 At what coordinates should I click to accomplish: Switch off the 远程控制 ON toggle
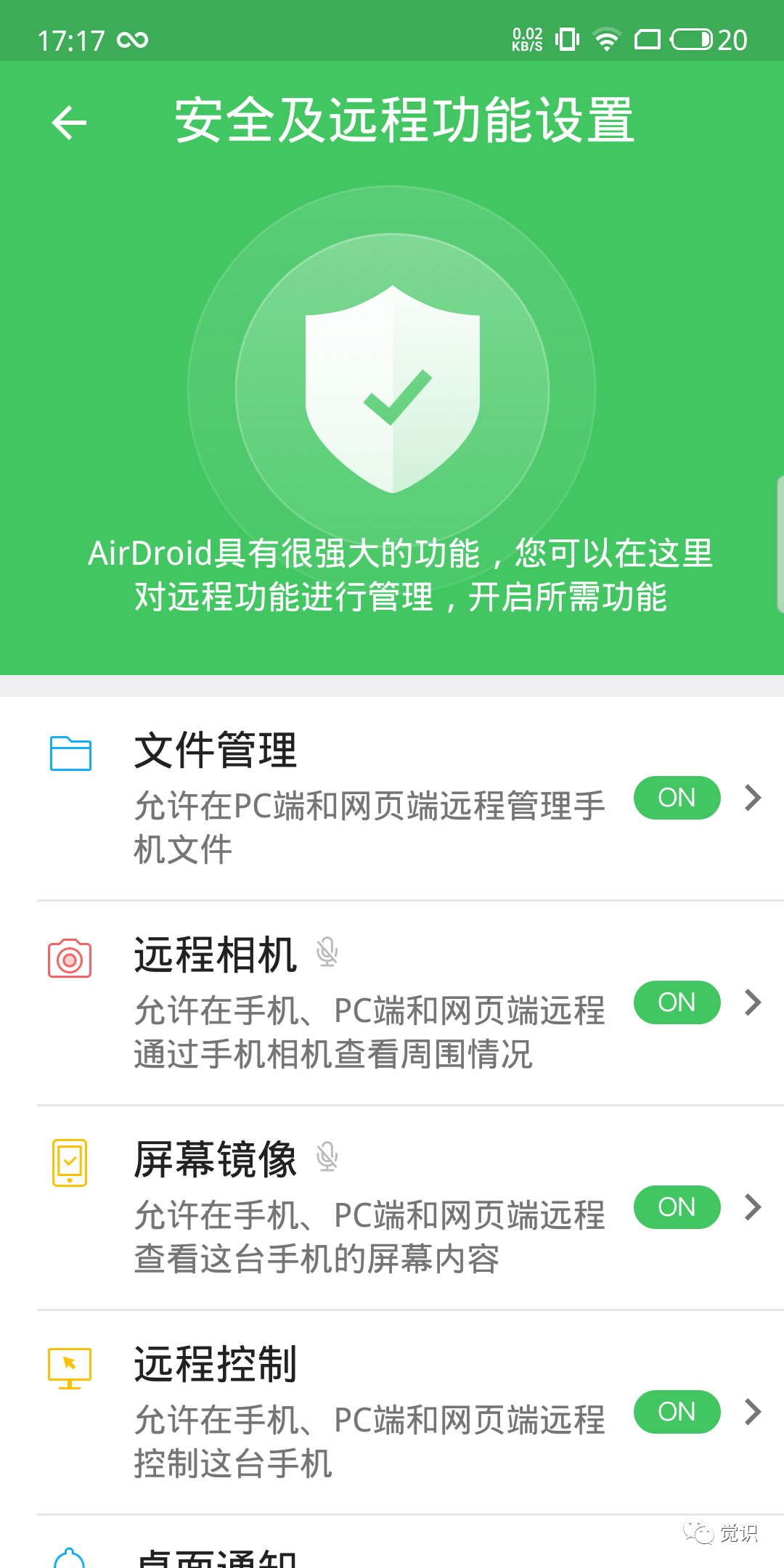[x=677, y=1412]
